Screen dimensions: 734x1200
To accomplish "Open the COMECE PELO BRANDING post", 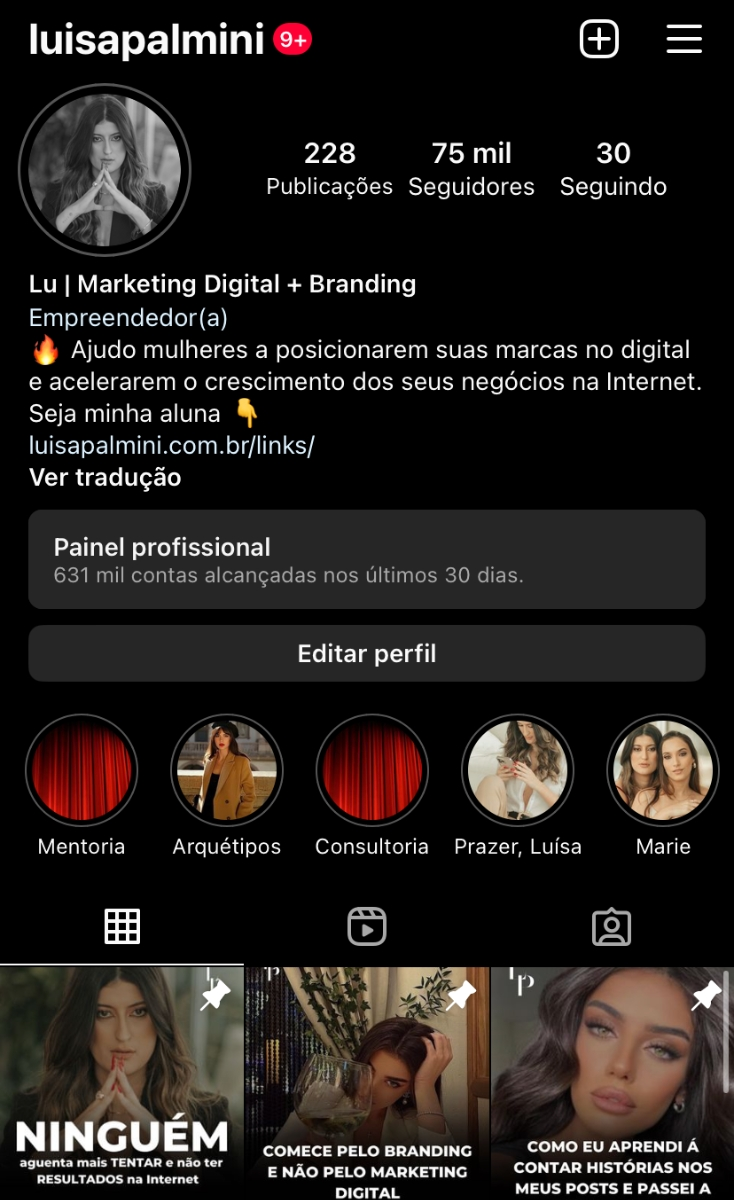I will tap(367, 1083).
